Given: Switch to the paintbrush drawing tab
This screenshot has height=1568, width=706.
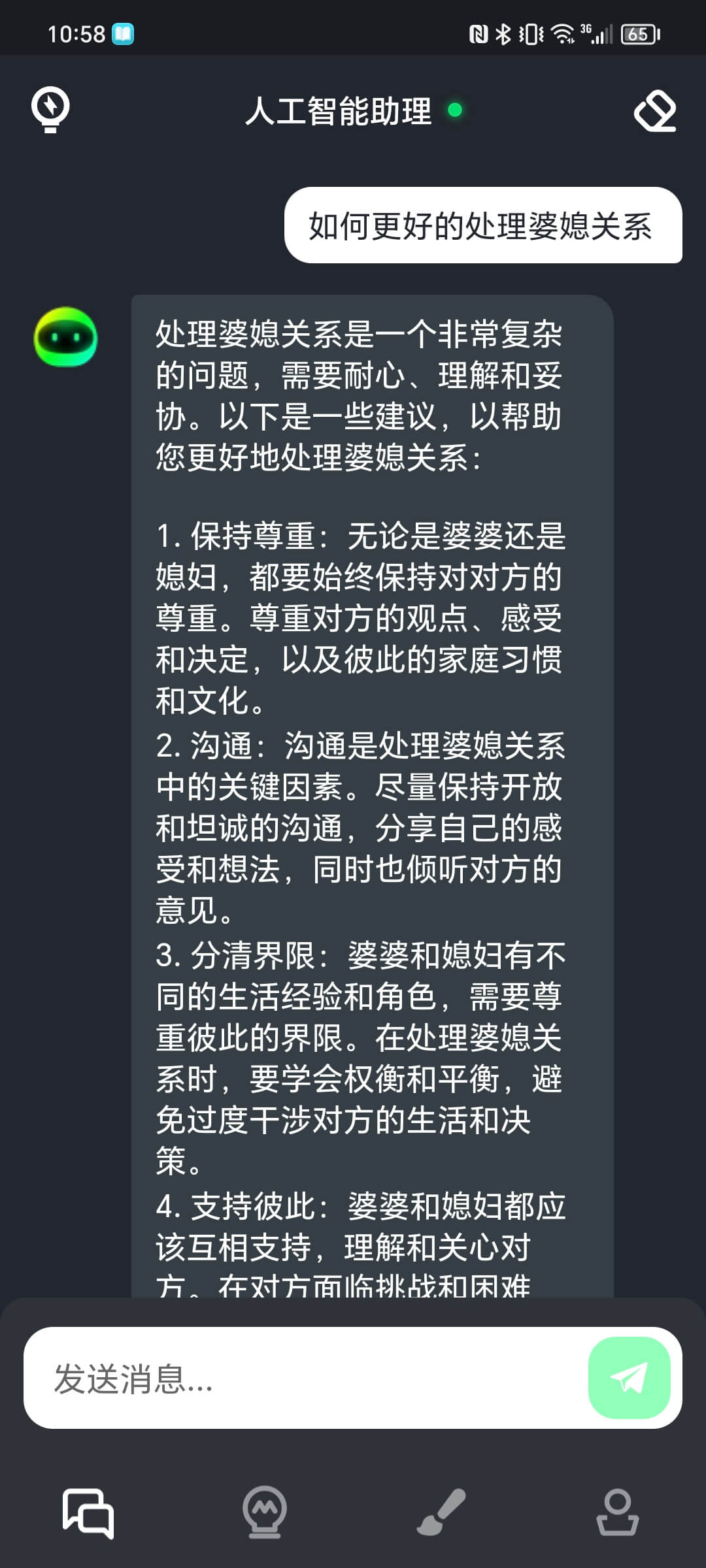Looking at the screenshot, I should pyautogui.click(x=441, y=1512).
